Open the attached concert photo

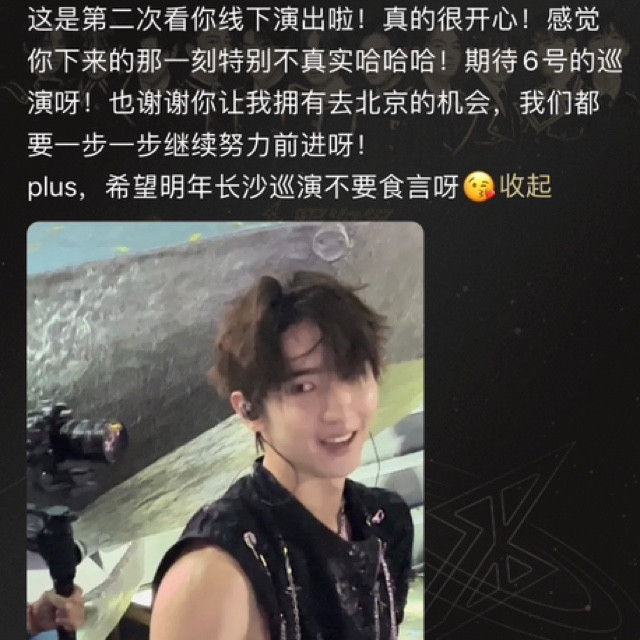coord(225,430)
